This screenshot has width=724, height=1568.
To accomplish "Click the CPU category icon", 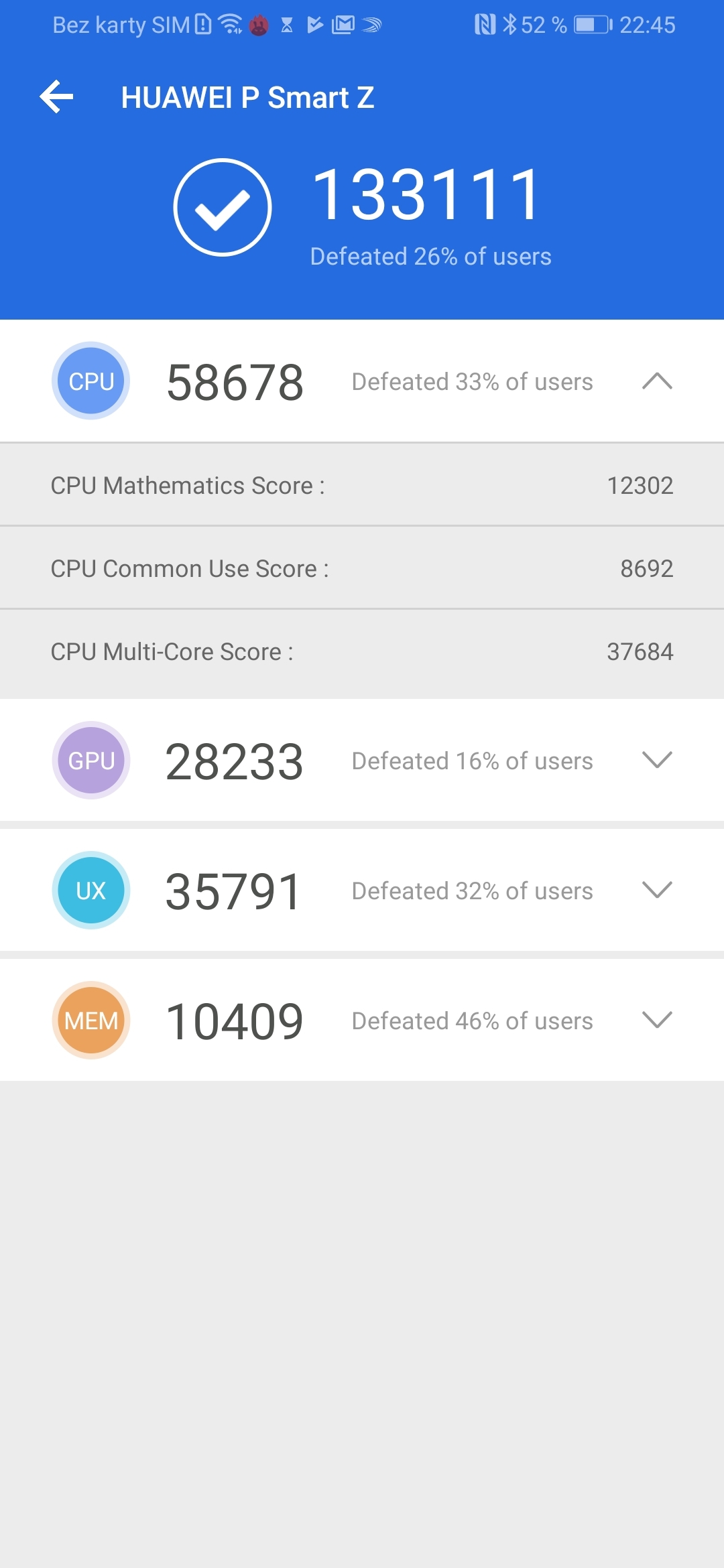I will pyautogui.click(x=90, y=381).
